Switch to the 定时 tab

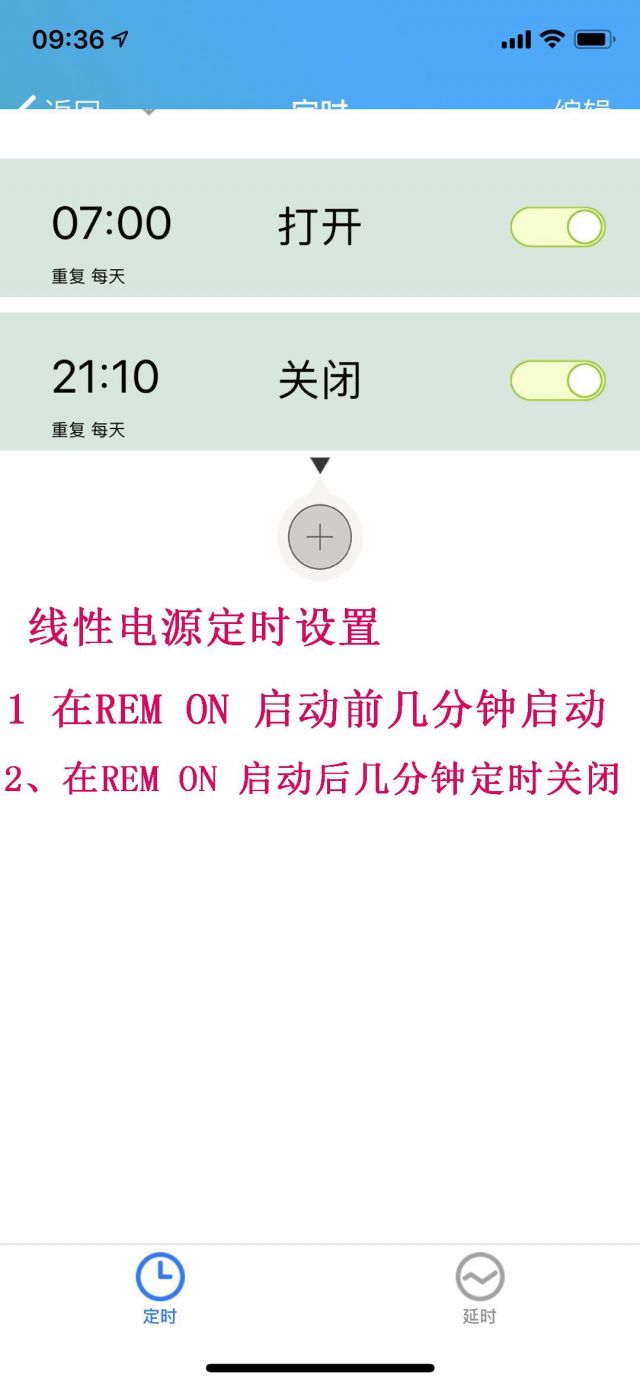point(160,1288)
